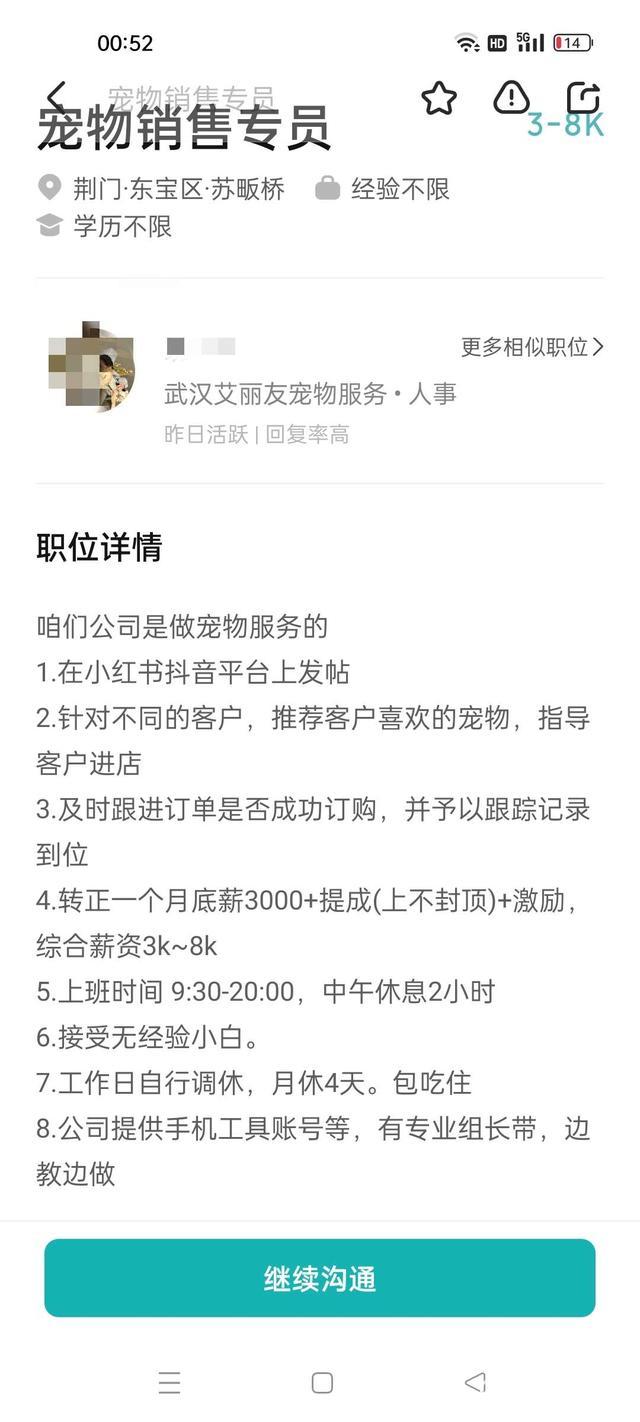The image size is (640, 1422).
Task: Open recent apps from navigation bar
Action: (x=170, y=1382)
